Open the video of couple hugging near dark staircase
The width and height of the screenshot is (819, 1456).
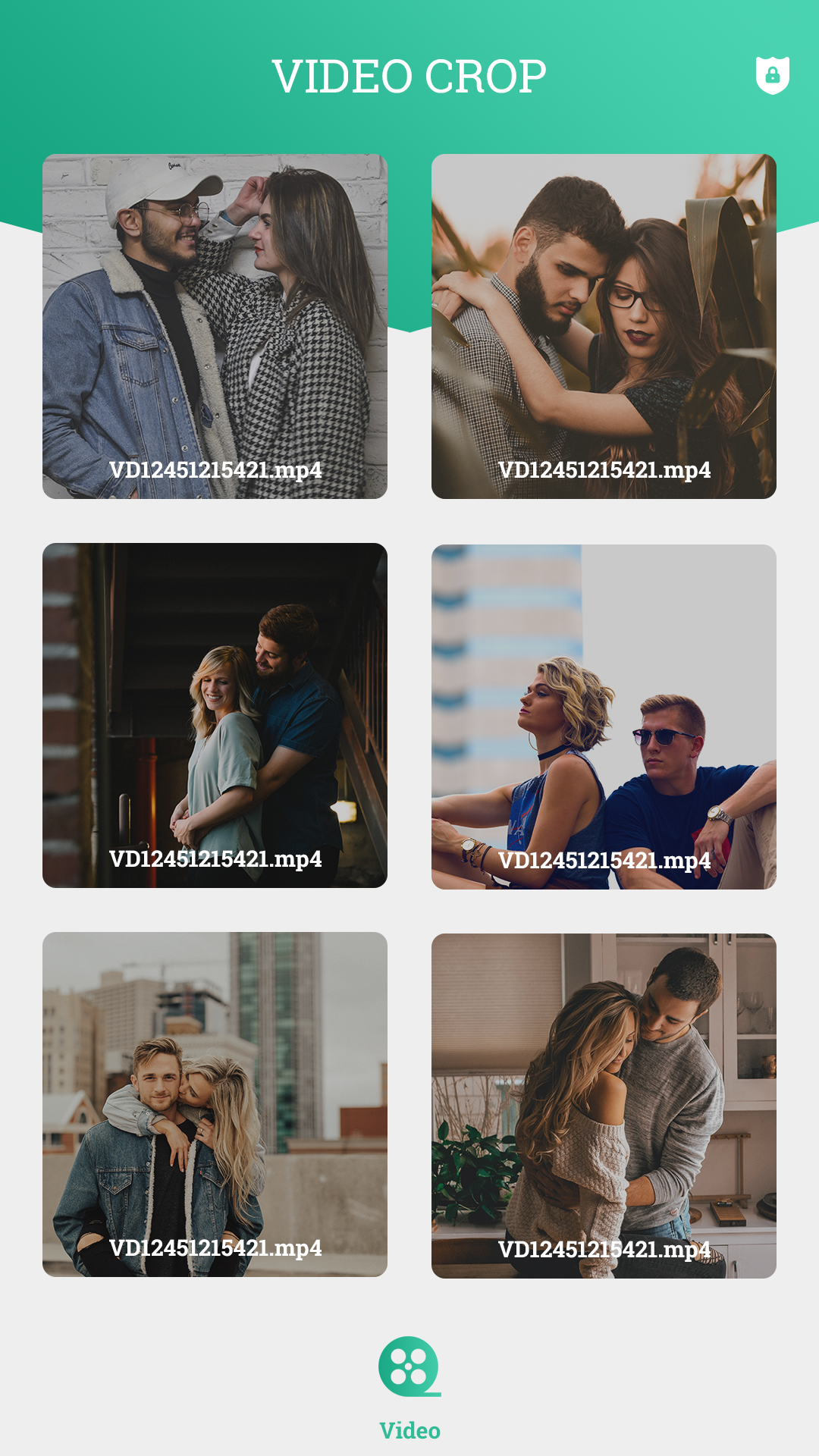(215, 715)
